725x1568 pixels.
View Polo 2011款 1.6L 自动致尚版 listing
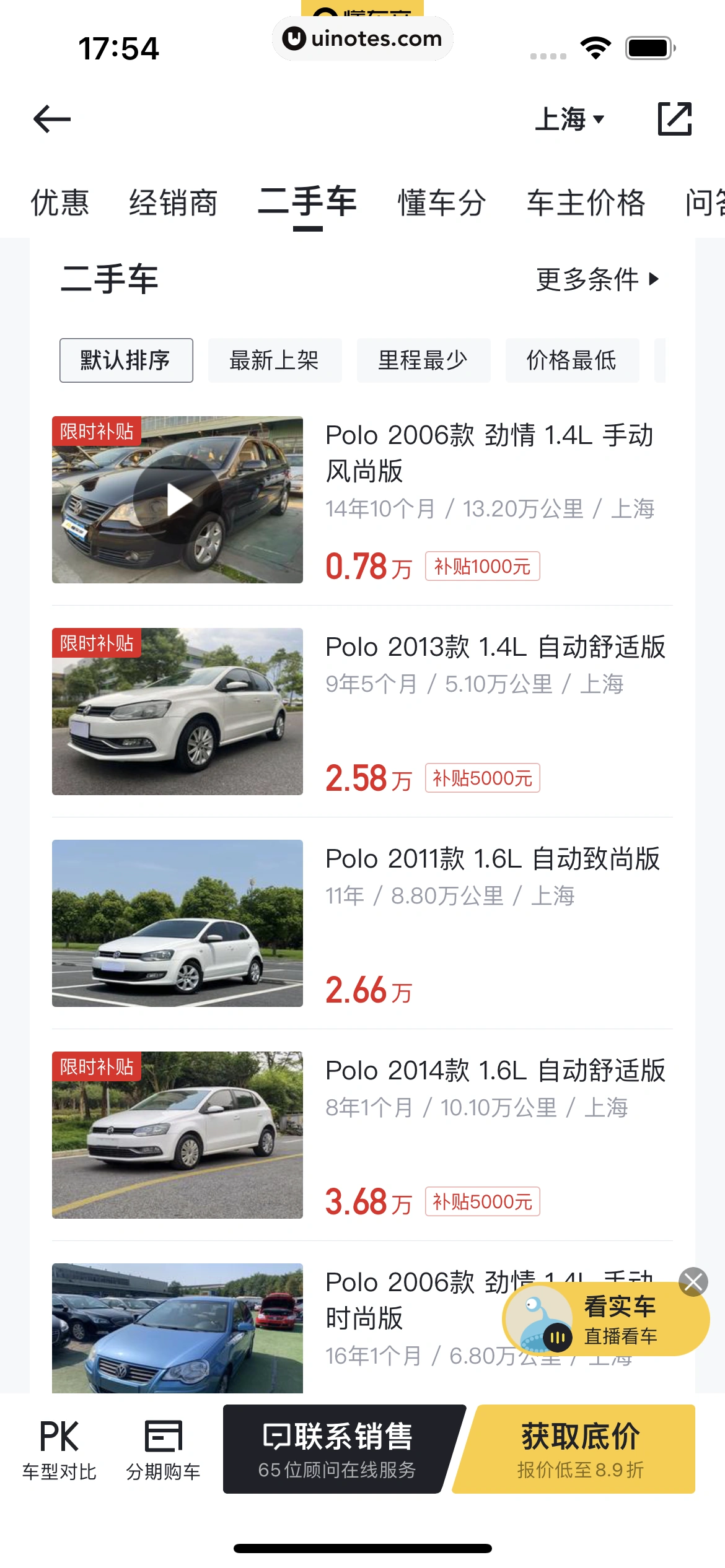coord(492,860)
